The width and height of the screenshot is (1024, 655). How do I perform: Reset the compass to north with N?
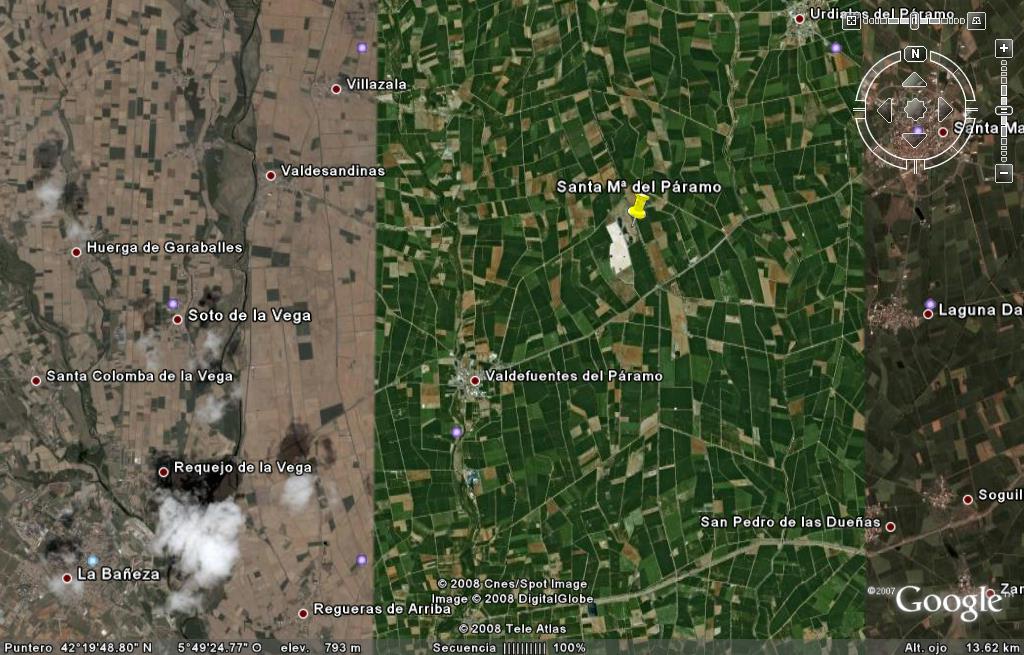914,53
